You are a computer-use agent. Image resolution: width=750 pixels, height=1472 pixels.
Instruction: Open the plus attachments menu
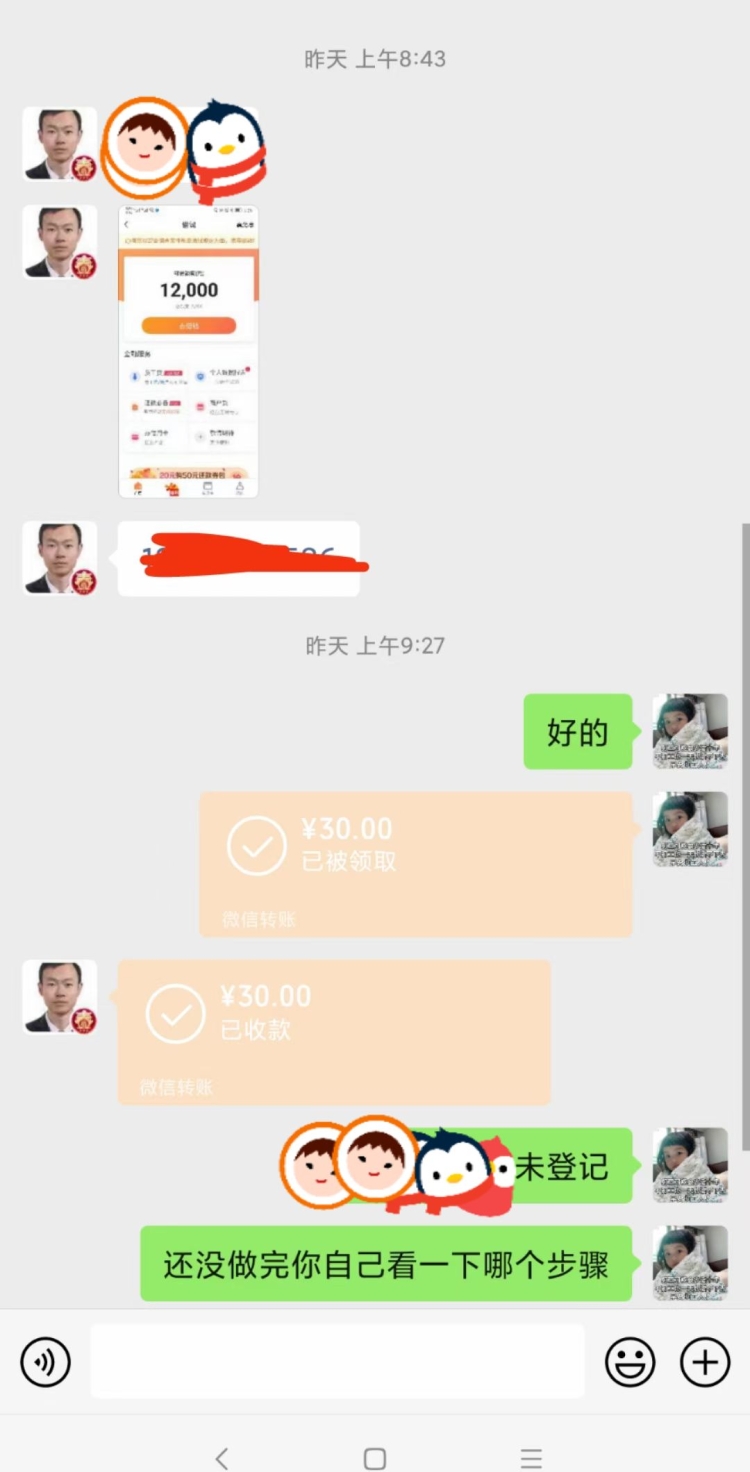click(x=705, y=1362)
